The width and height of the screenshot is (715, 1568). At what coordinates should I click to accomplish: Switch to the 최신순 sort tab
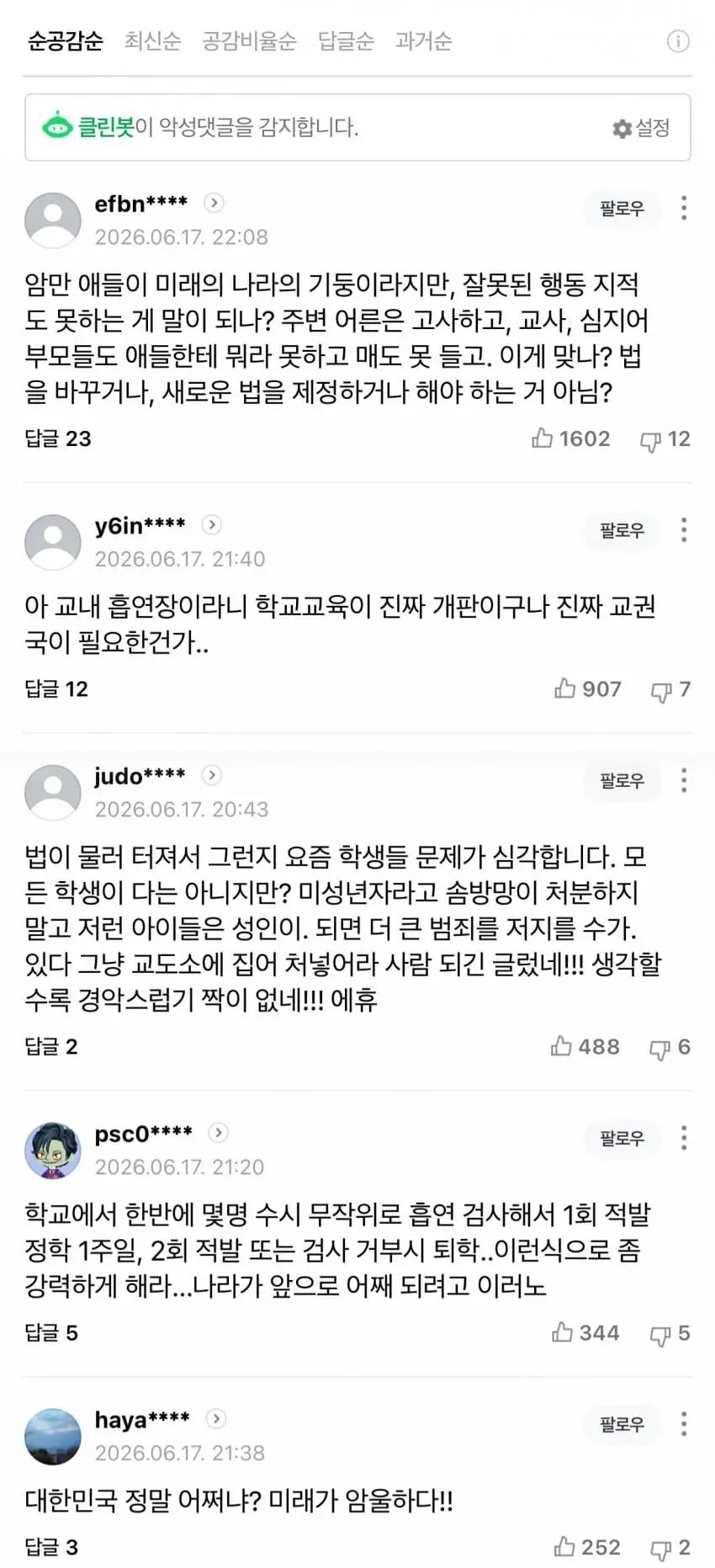pyautogui.click(x=152, y=41)
